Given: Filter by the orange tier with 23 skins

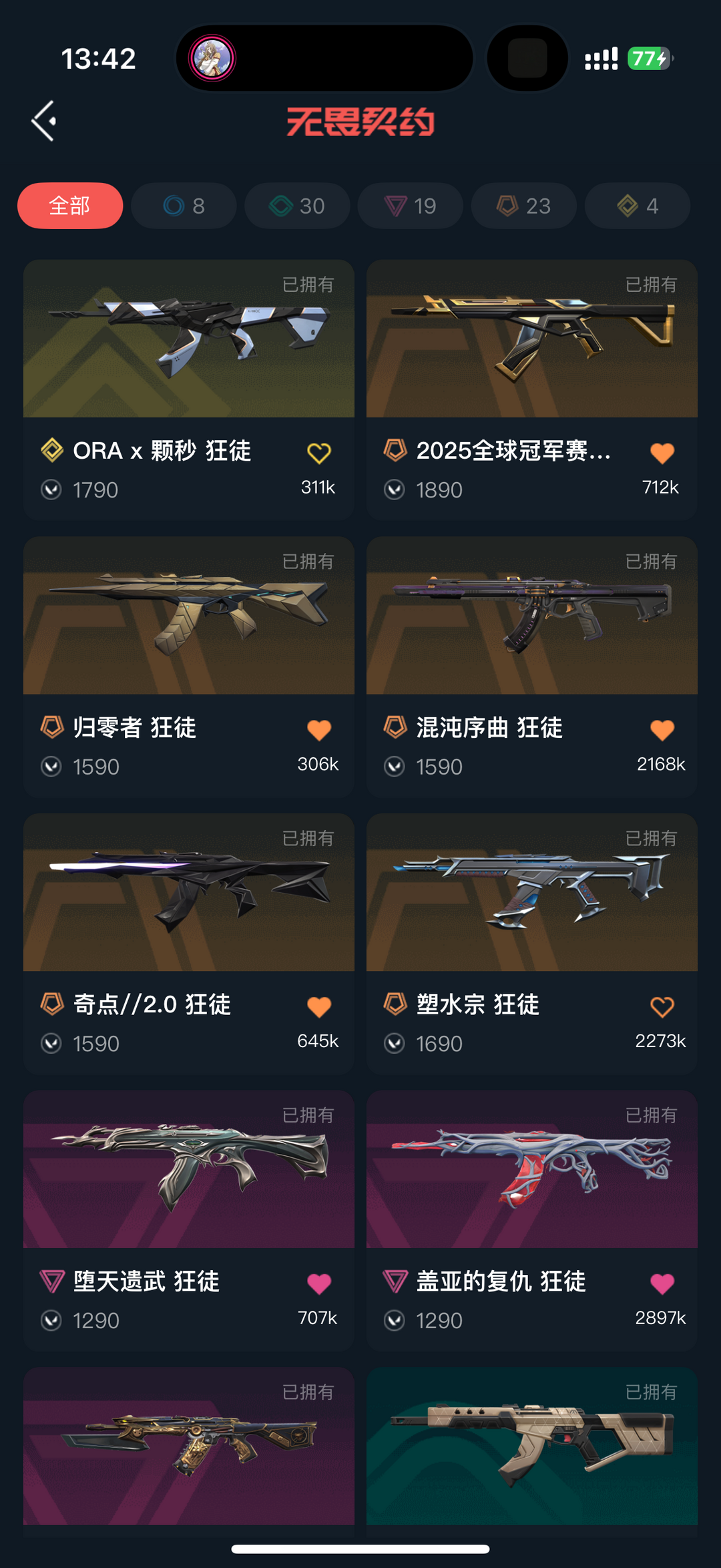Looking at the screenshot, I should [x=524, y=206].
